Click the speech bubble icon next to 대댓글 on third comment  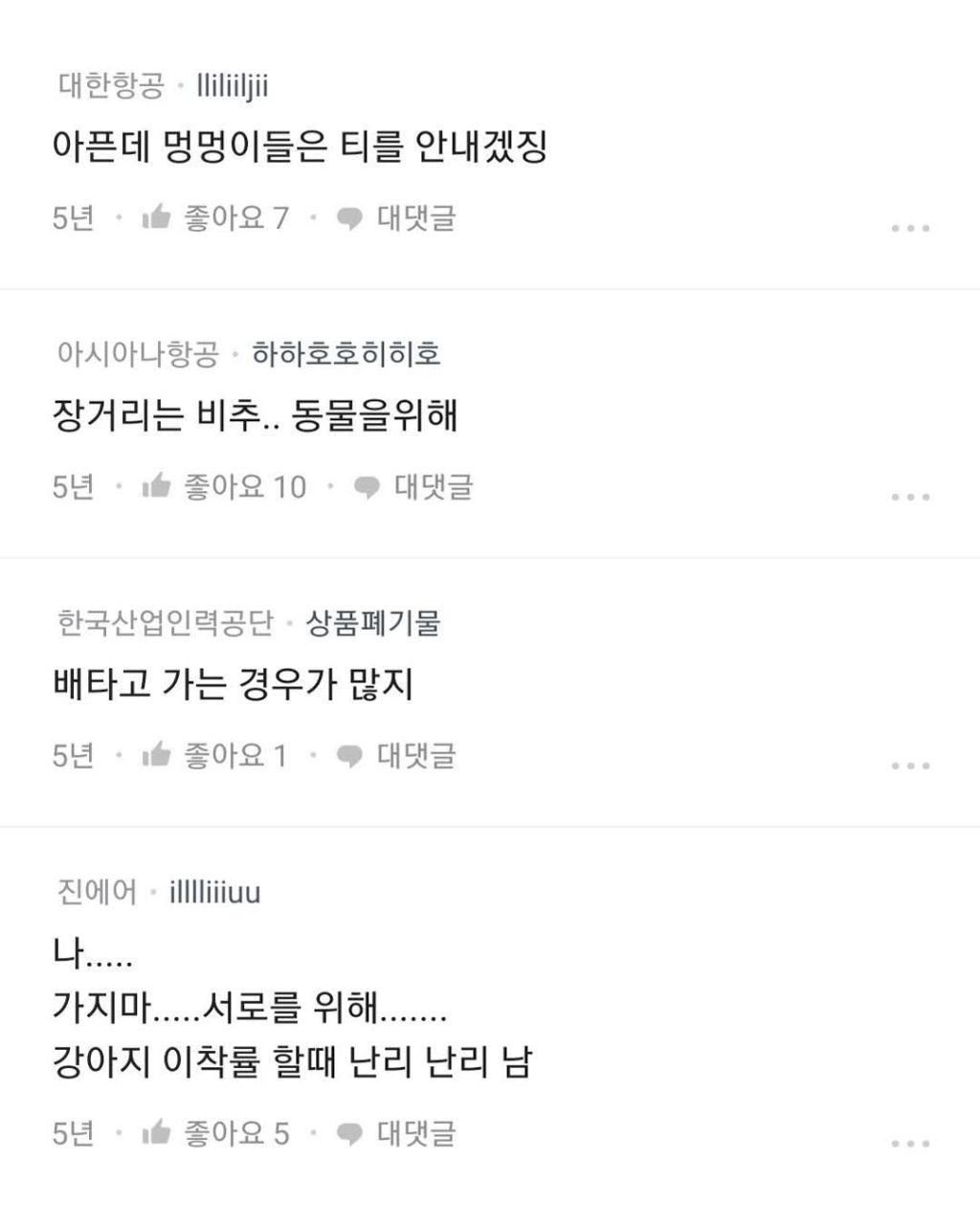coord(348,755)
